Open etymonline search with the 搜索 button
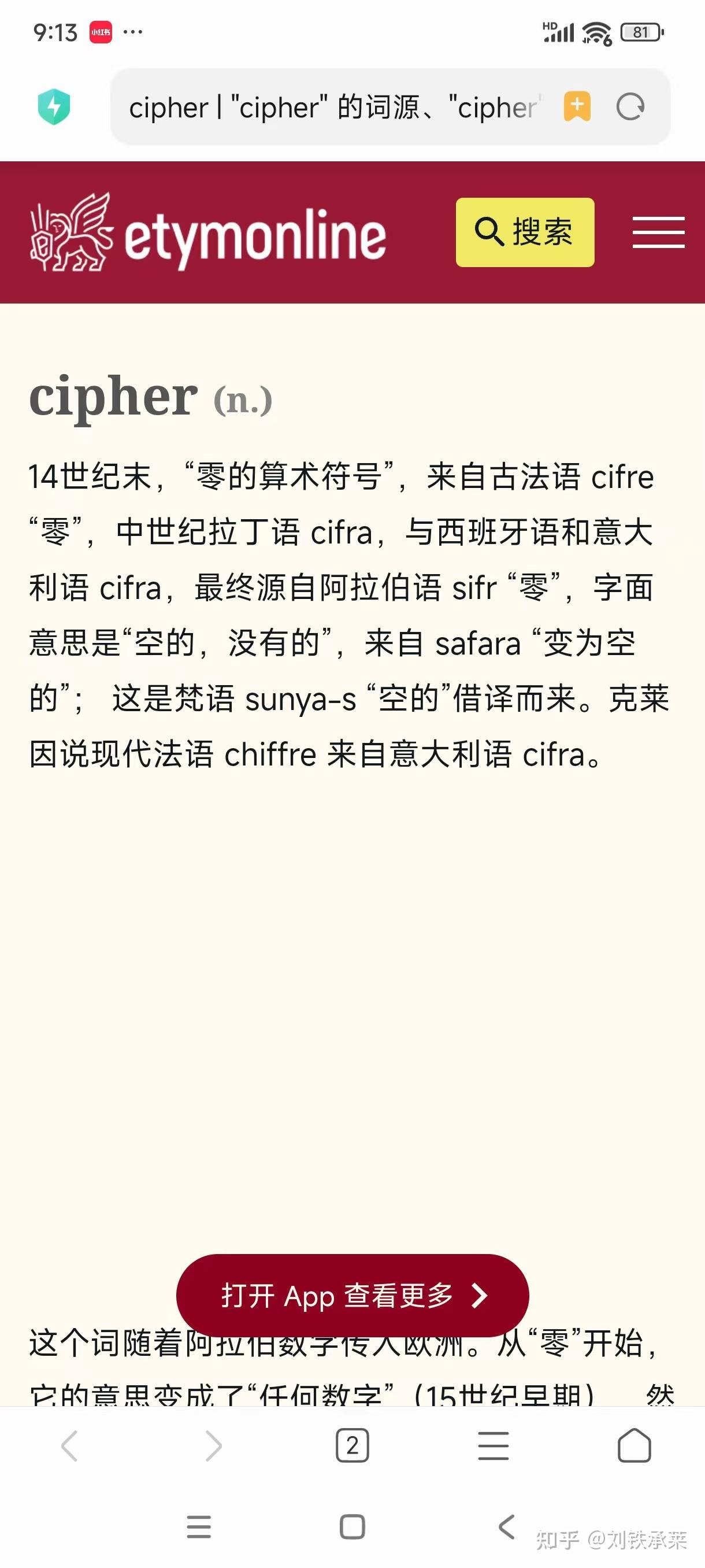 click(x=525, y=232)
